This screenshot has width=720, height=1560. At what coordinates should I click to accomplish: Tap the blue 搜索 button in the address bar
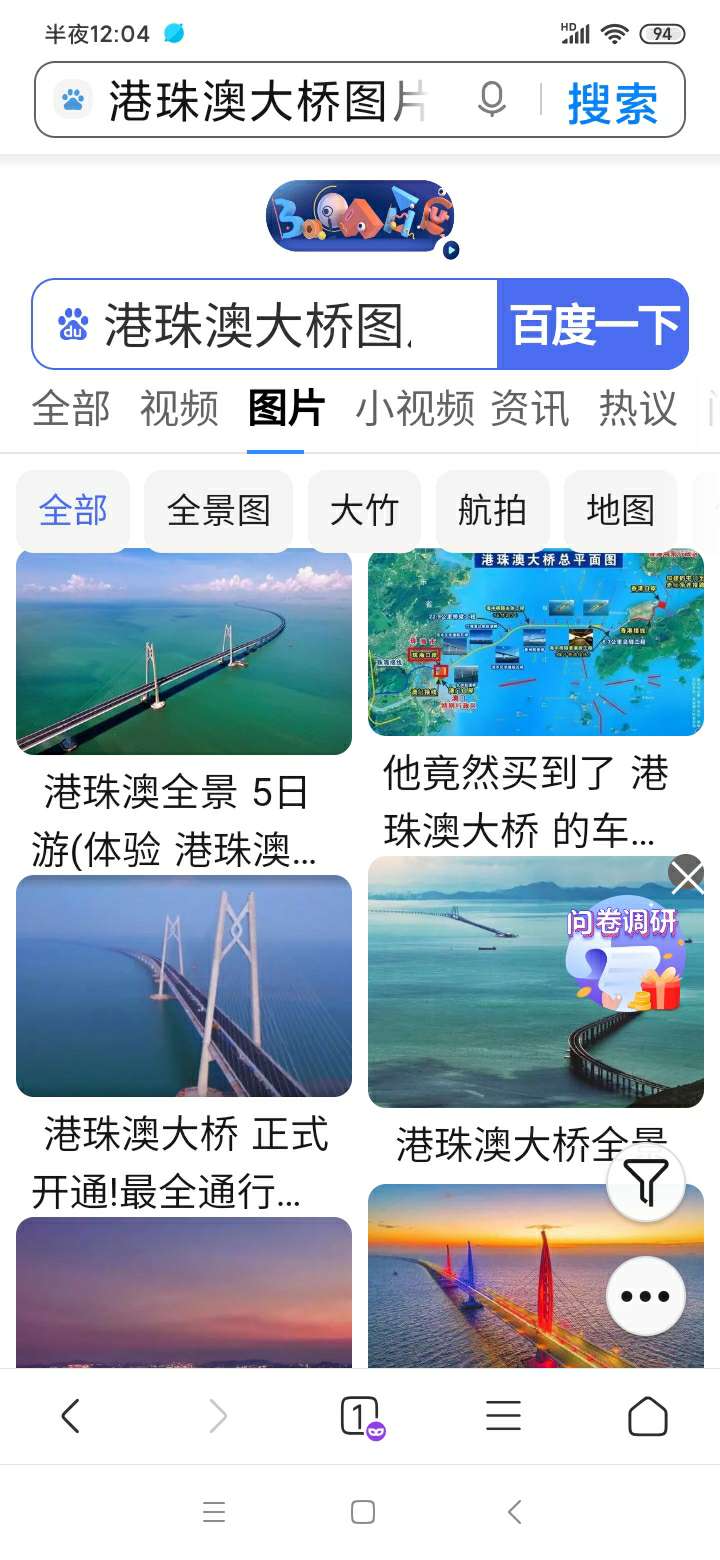click(x=612, y=102)
